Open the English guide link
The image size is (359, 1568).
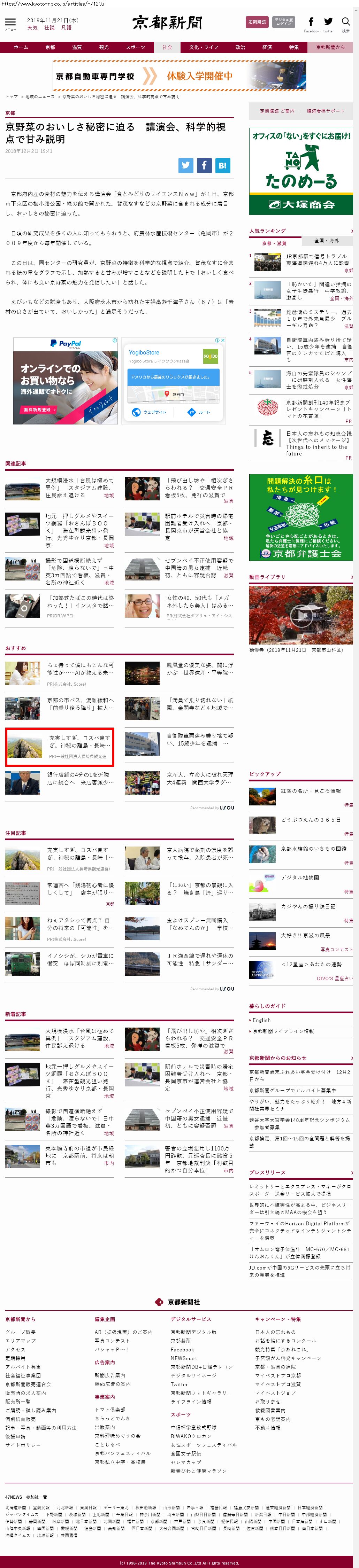click(x=261, y=1020)
